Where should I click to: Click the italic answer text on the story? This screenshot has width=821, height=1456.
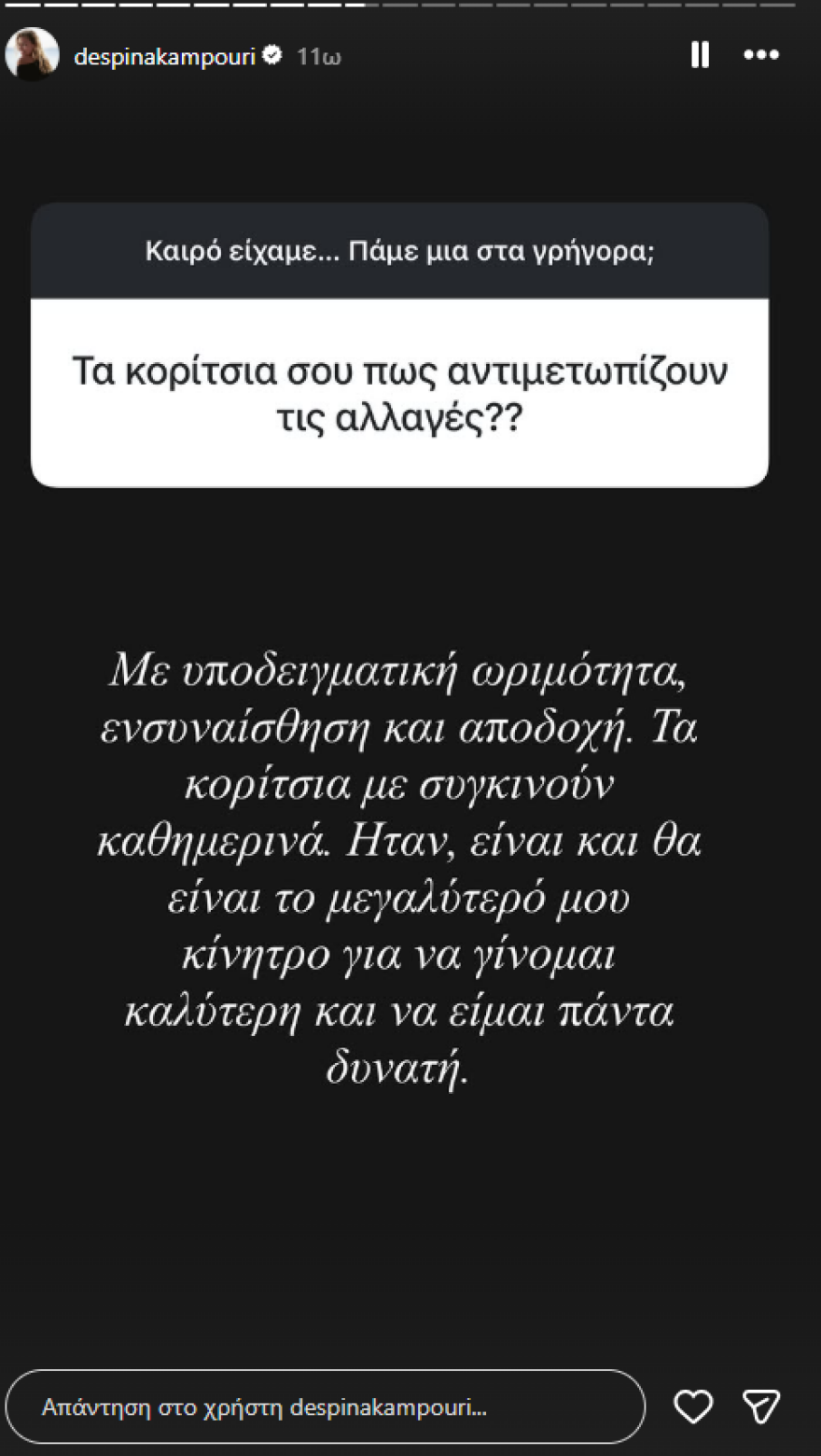click(x=401, y=868)
